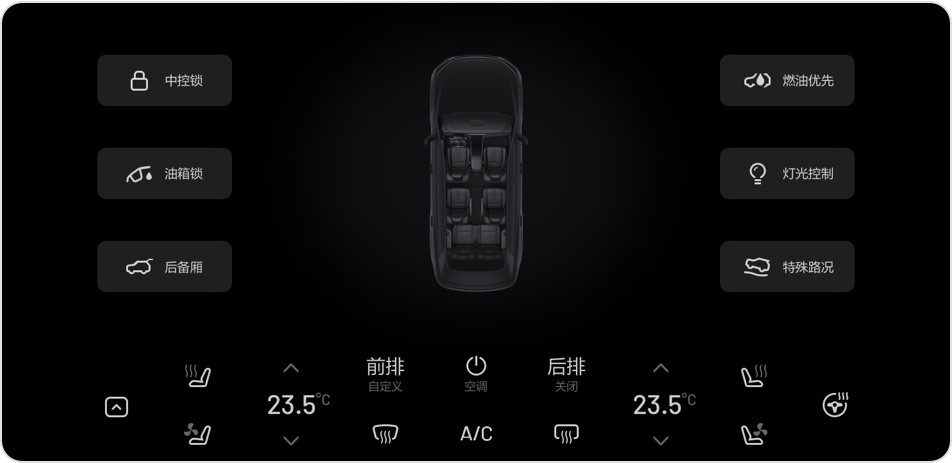Toggle the 空调 climate power button

(476, 372)
